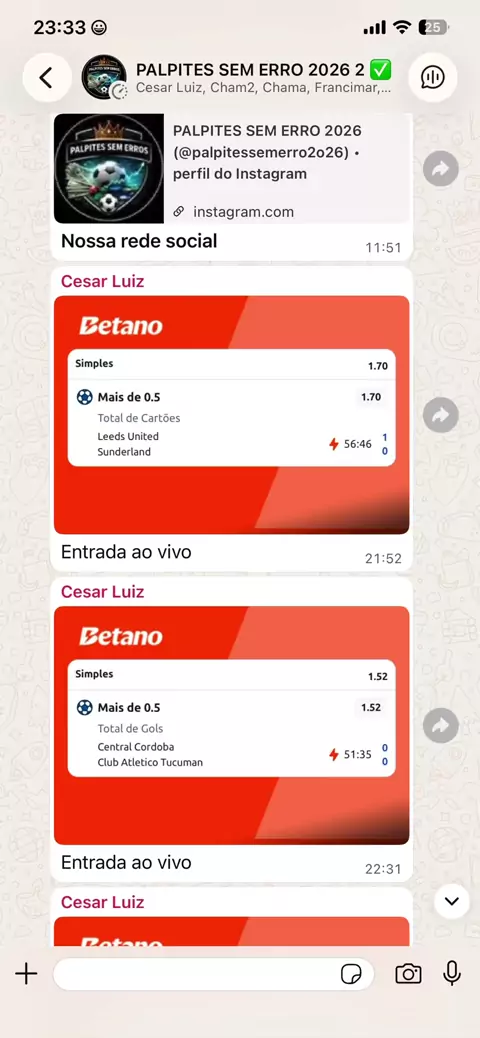The height and width of the screenshot is (1038, 480).
Task: Forward the Nossa rede social message
Action: [441, 169]
